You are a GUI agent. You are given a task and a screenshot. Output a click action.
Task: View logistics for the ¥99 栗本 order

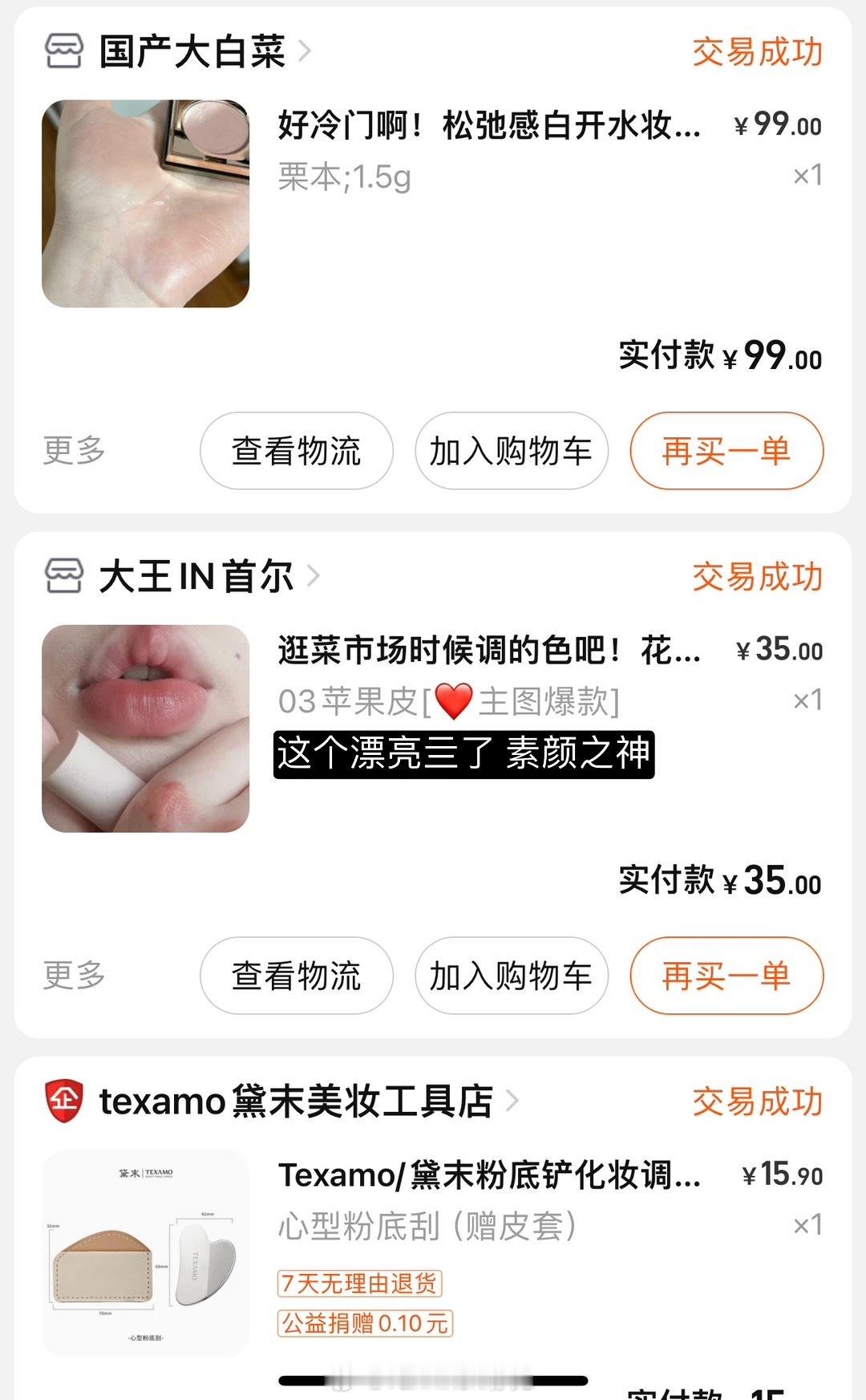click(297, 451)
